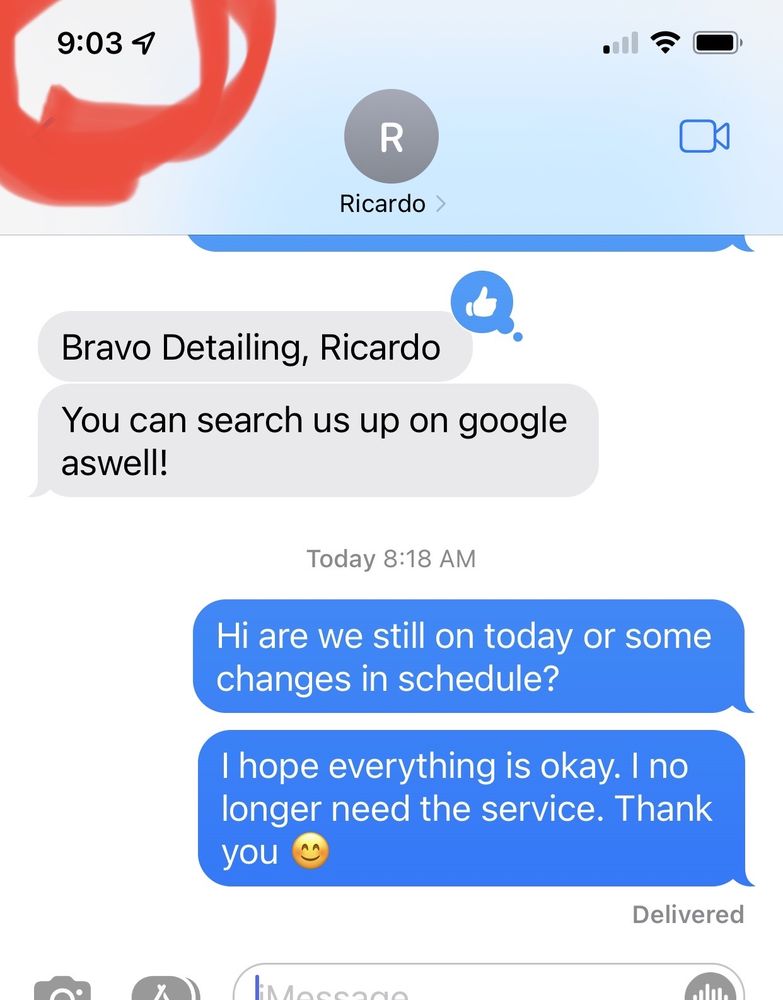The width and height of the screenshot is (783, 1000).
Task: Record an audio message
Action: click(712, 989)
